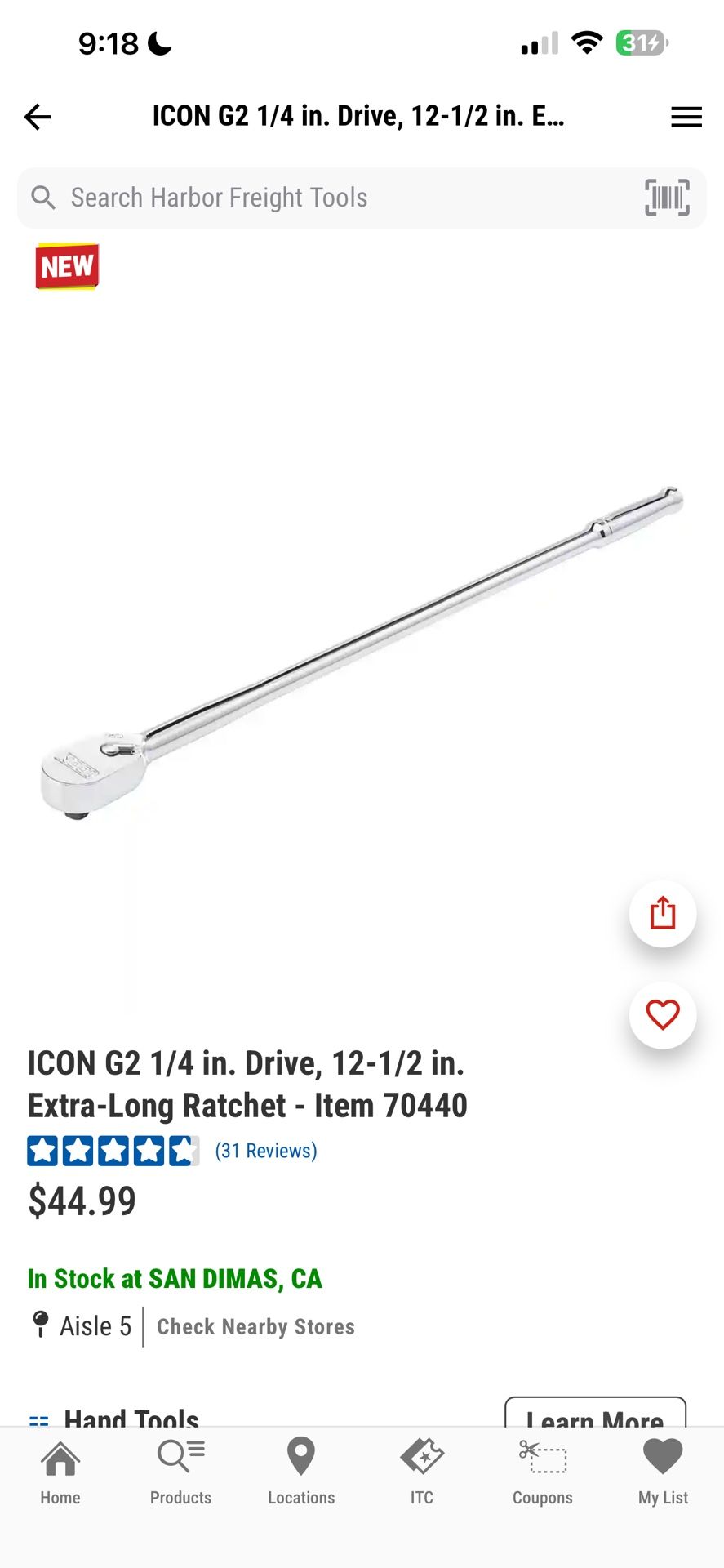The height and width of the screenshot is (1568, 724).
Task: Tap the share icon for this product
Action: click(x=663, y=915)
